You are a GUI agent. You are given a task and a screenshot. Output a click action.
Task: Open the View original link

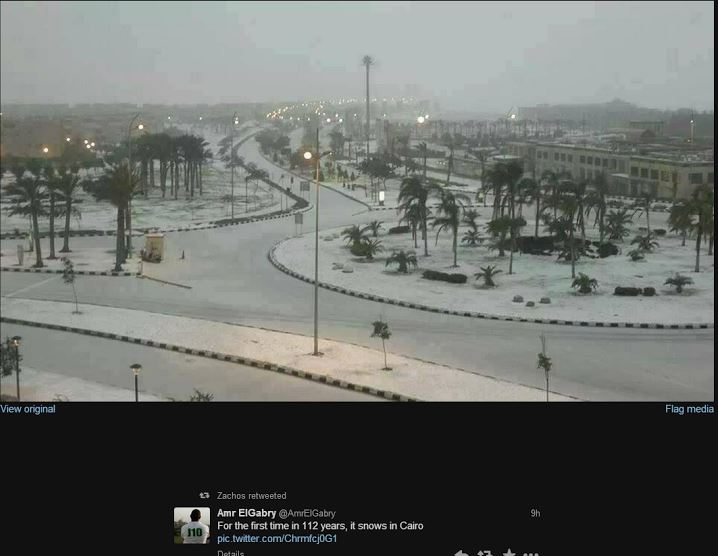[x=28, y=409]
